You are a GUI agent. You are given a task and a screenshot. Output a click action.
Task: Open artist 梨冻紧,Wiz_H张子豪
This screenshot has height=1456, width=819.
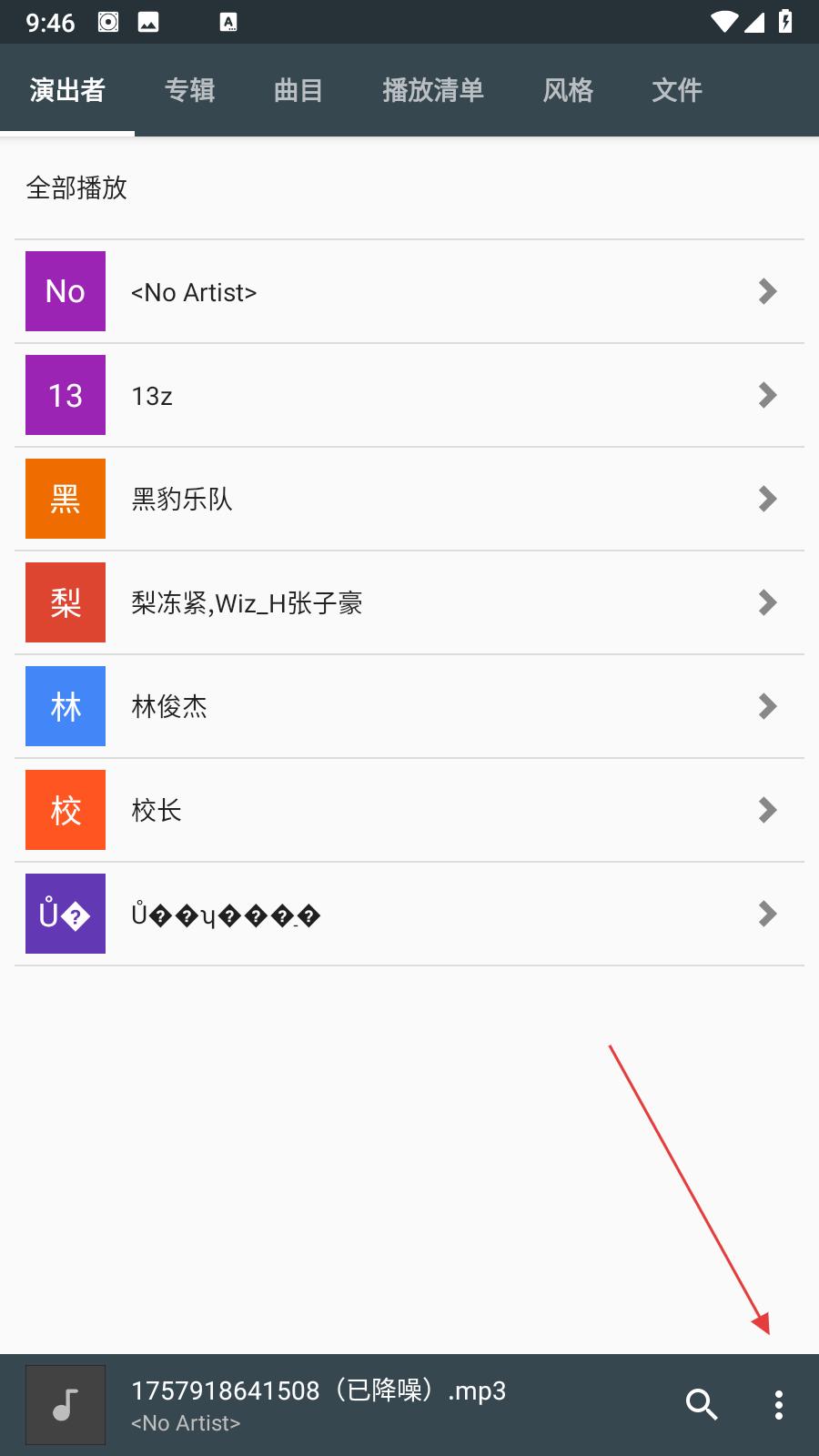coord(409,603)
